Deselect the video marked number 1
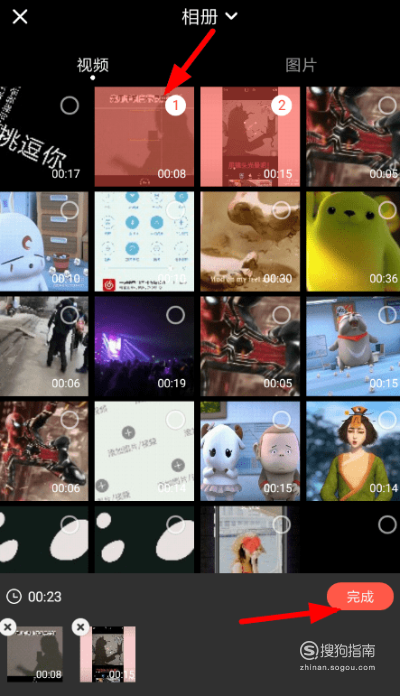The image size is (400, 697). click(175, 105)
